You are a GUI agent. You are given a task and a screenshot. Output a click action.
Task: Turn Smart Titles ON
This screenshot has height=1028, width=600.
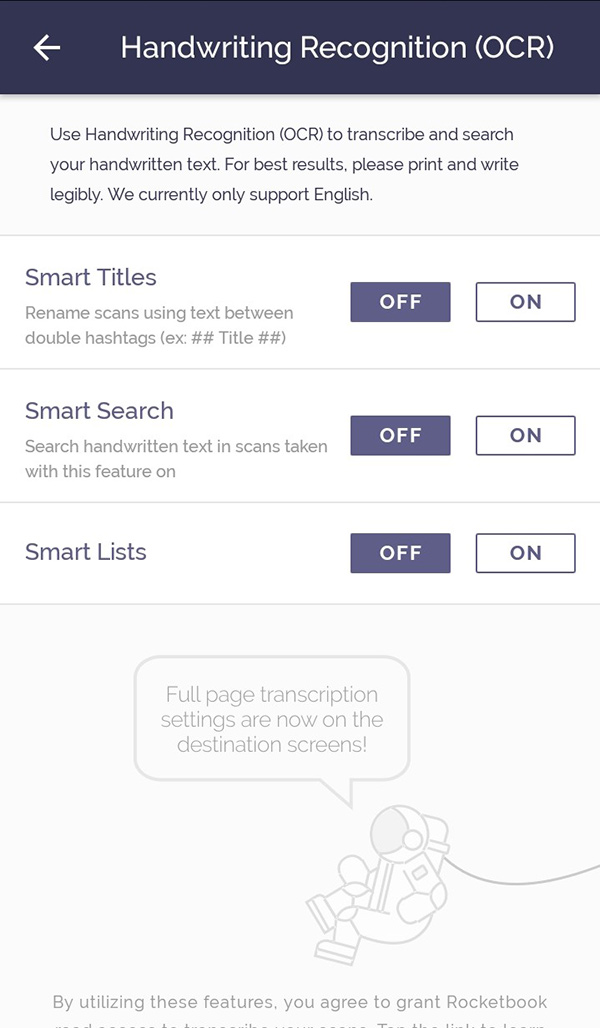click(525, 302)
